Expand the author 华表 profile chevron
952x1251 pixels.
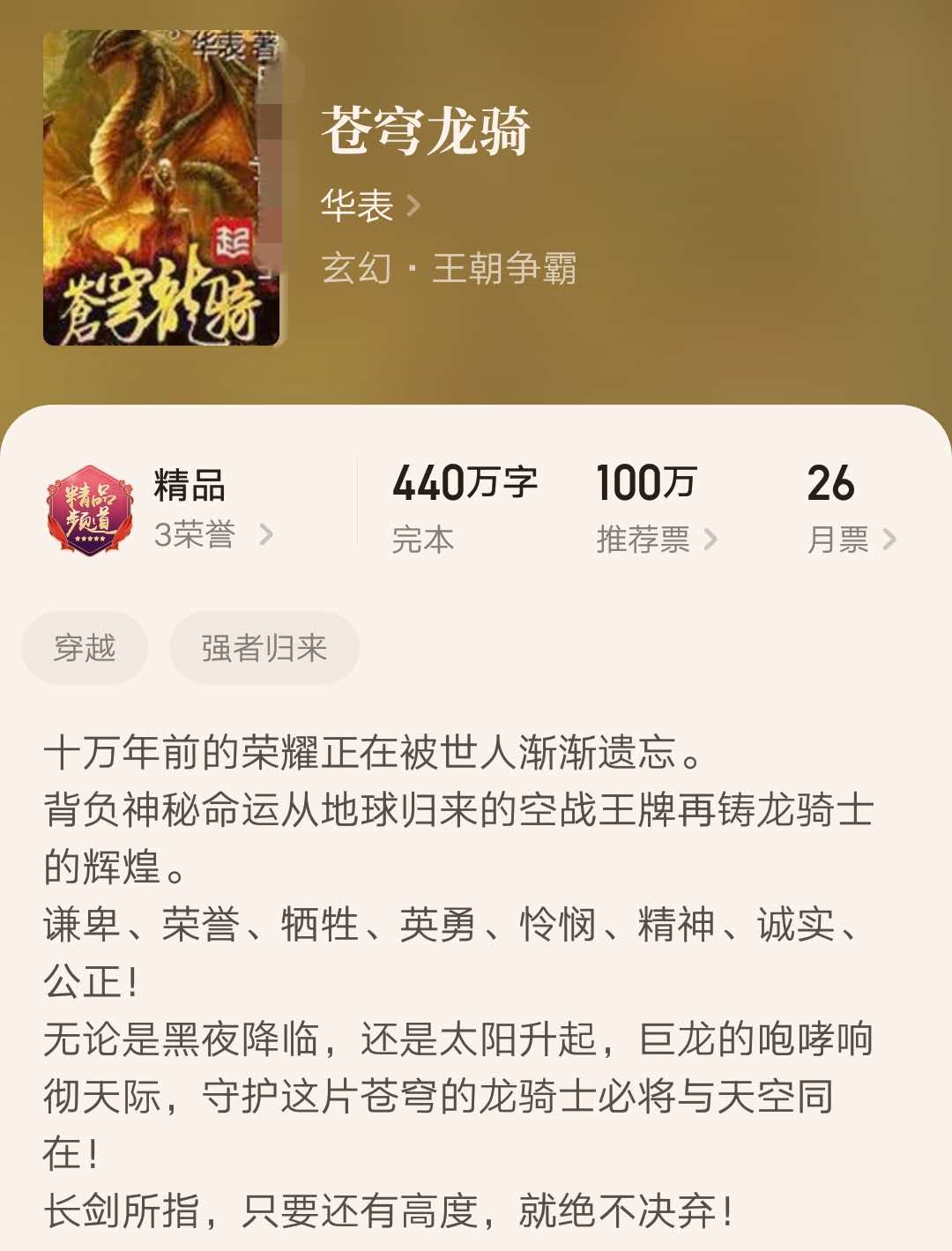point(411,204)
